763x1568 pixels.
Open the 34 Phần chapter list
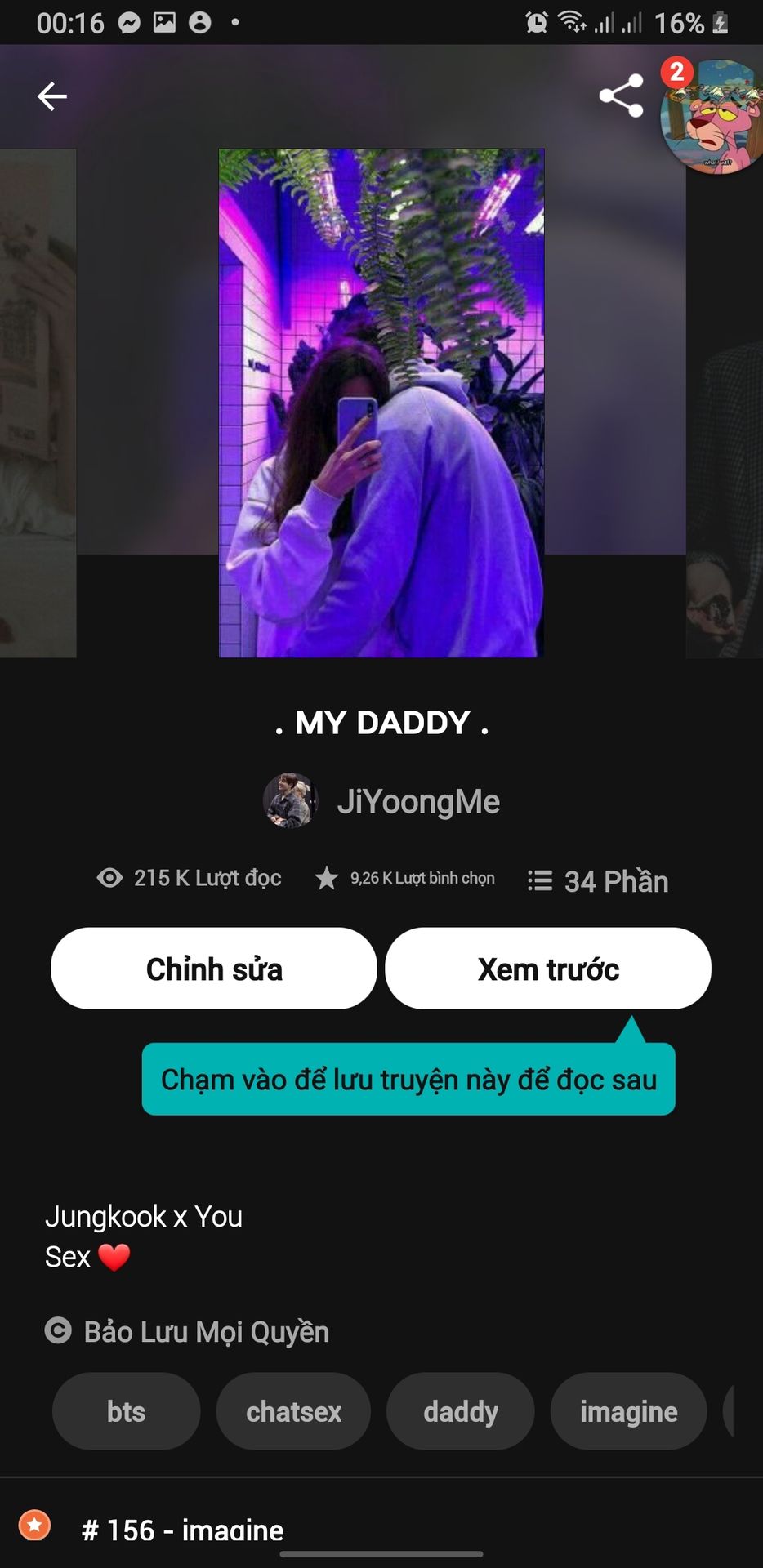point(599,881)
